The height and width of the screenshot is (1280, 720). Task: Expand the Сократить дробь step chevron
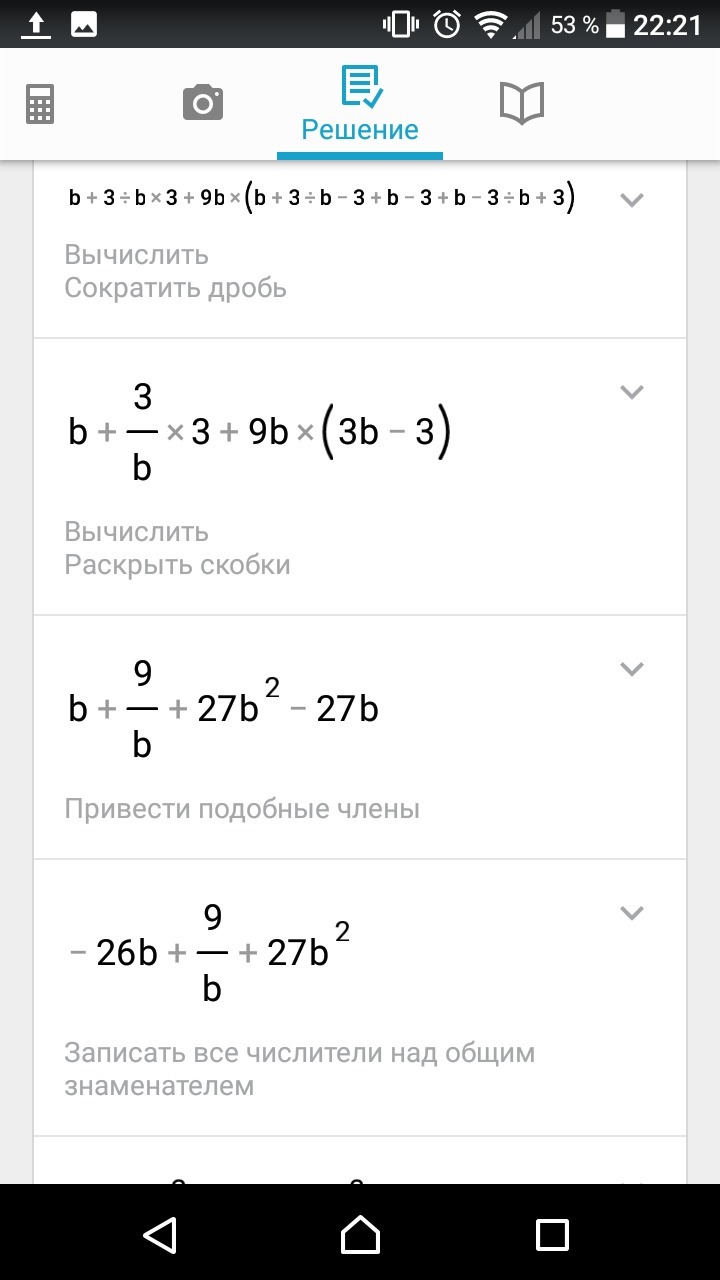point(631,199)
